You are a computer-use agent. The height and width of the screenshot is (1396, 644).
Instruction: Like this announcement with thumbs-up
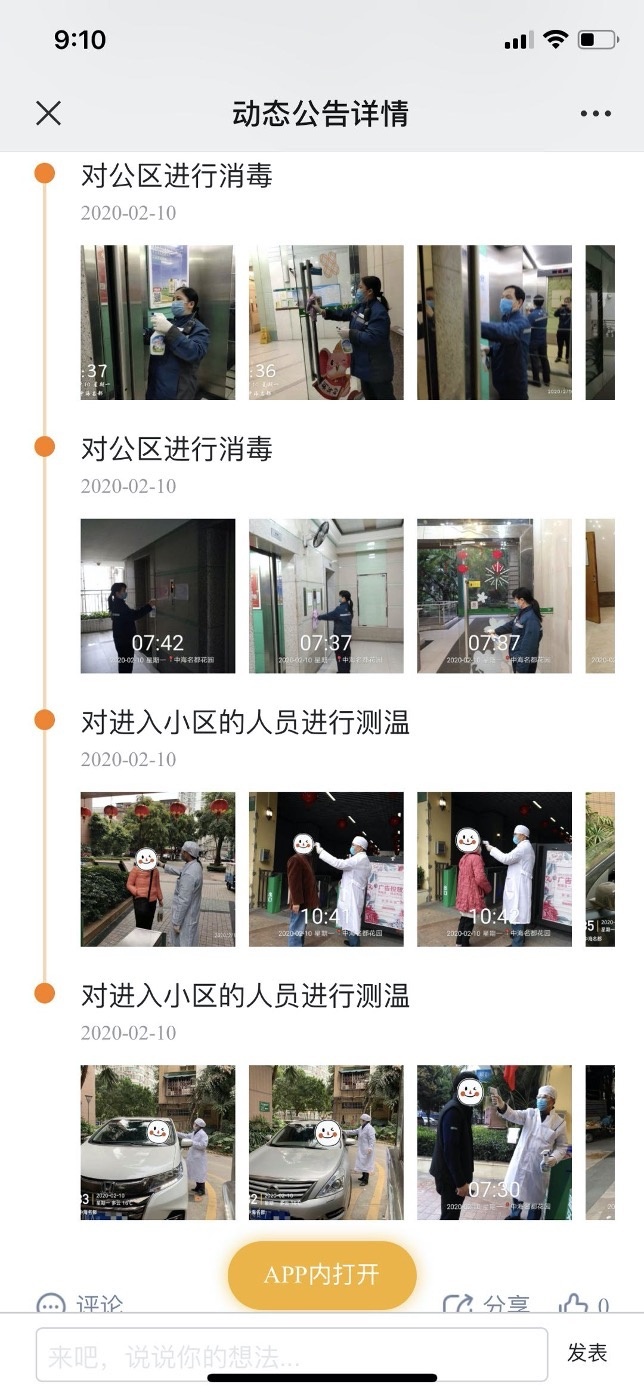583,1303
